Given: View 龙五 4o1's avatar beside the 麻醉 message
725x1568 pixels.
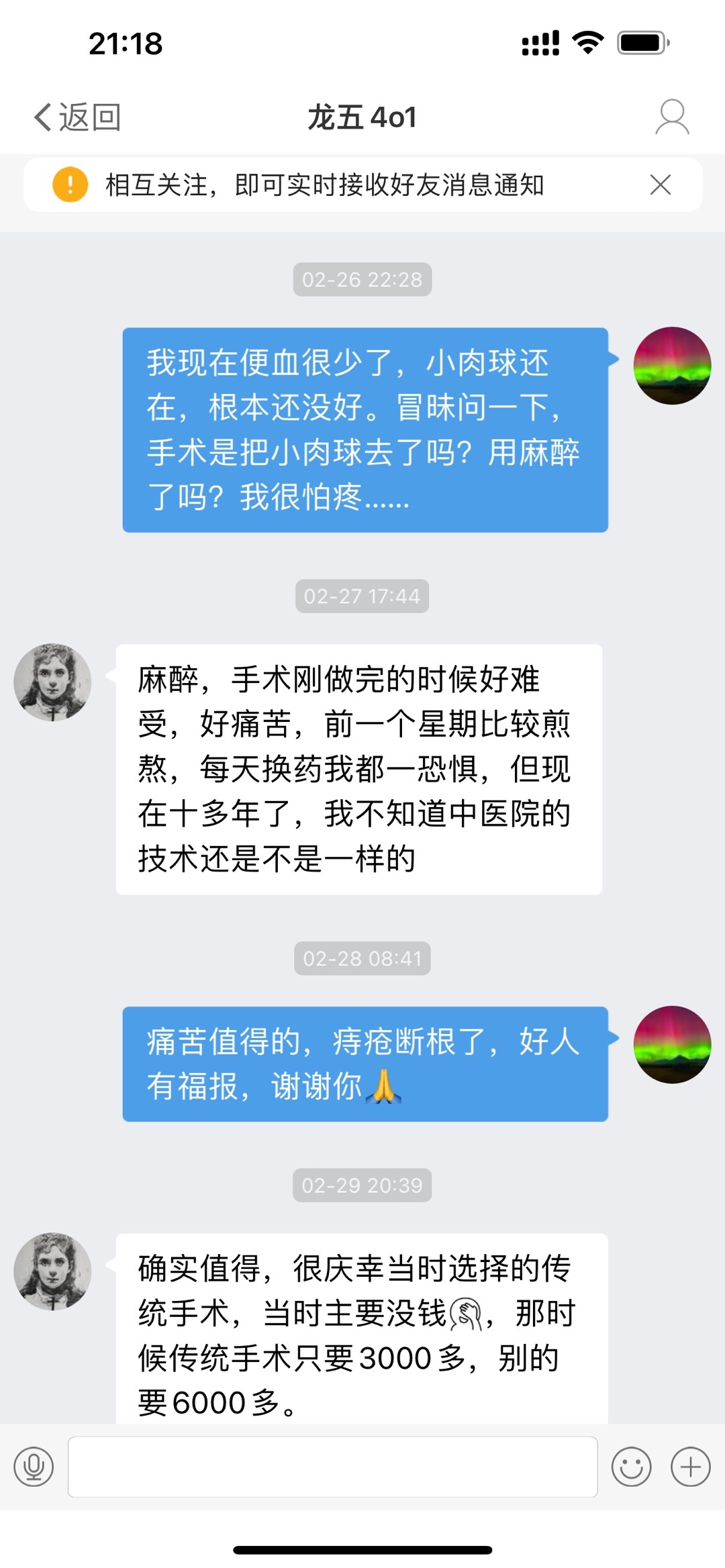Looking at the screenshot, I should click(x=52, y=682).
